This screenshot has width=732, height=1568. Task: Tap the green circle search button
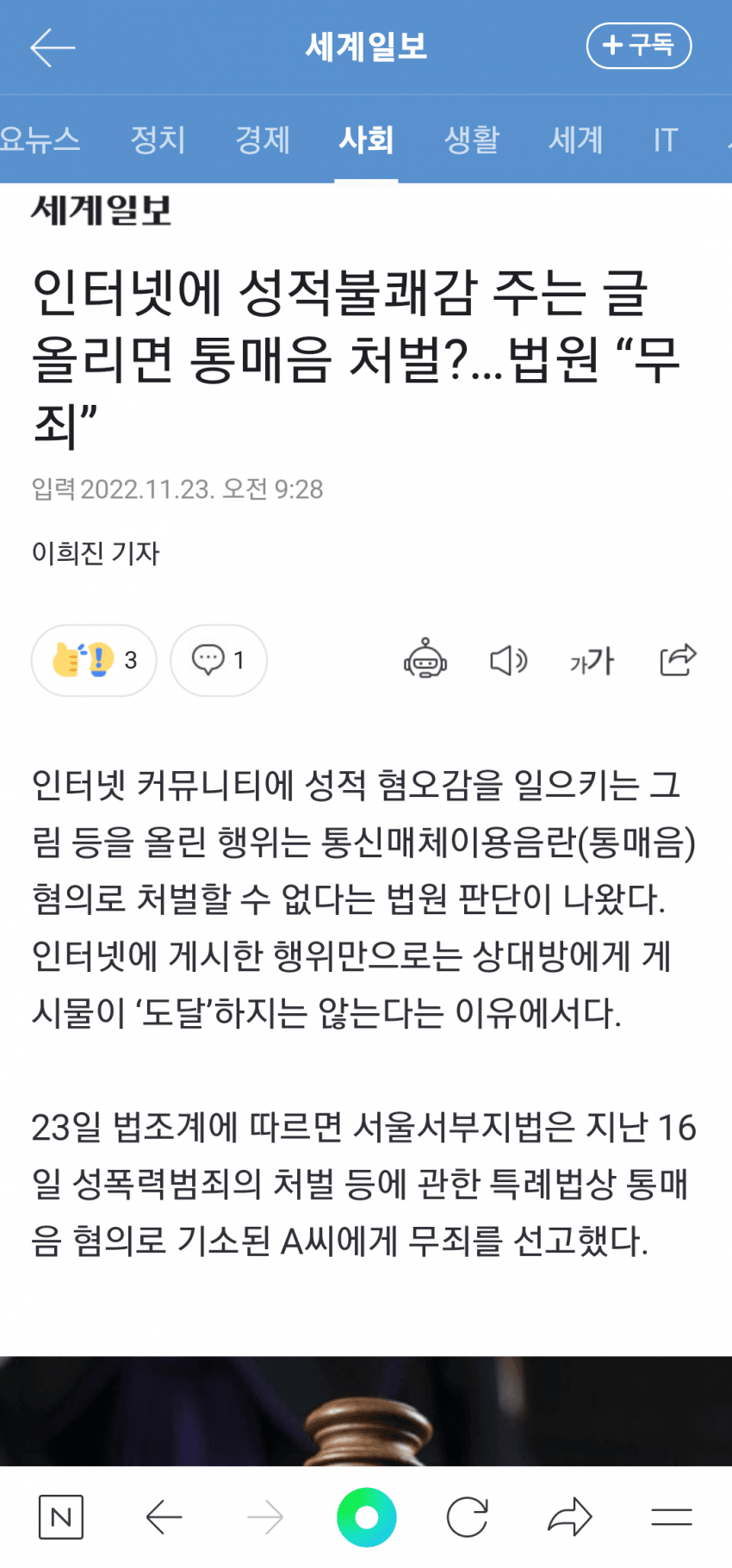pyautogui.click(x=367, y=1517)
